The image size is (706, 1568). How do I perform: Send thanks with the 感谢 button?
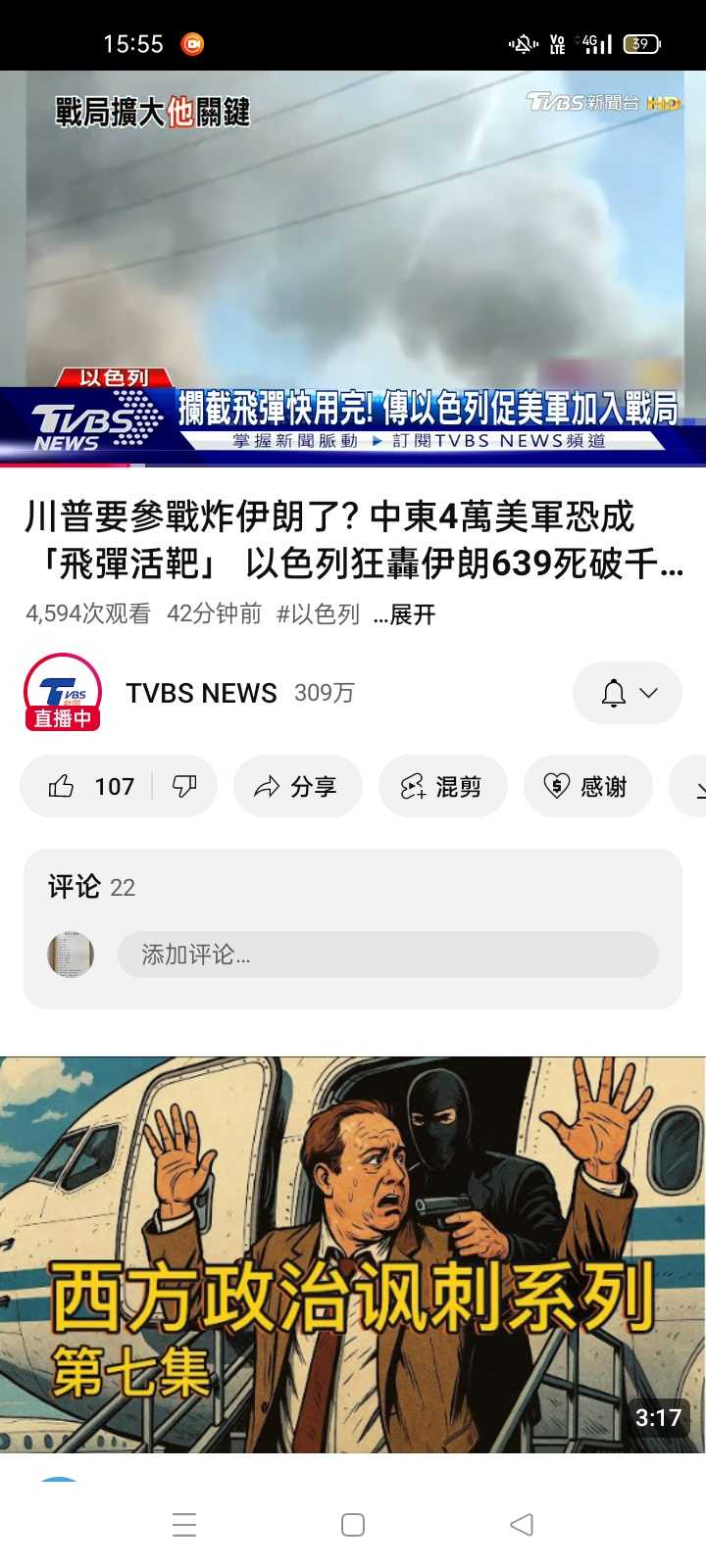click(587, 786)
